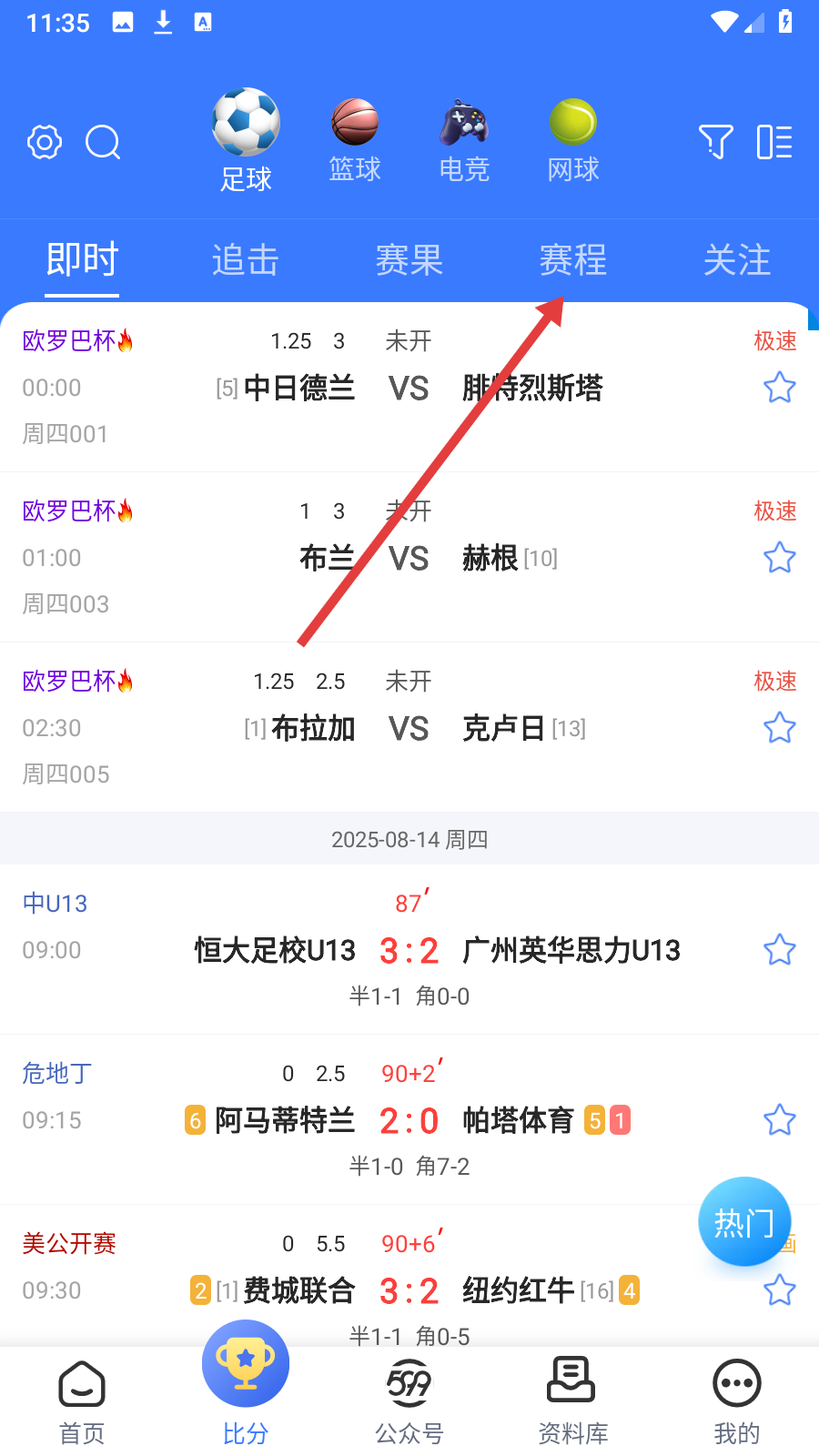Go to the 首页 bottom tab
The height and width of the screenshot is (1456, 819).
[x=82, y=1402]
